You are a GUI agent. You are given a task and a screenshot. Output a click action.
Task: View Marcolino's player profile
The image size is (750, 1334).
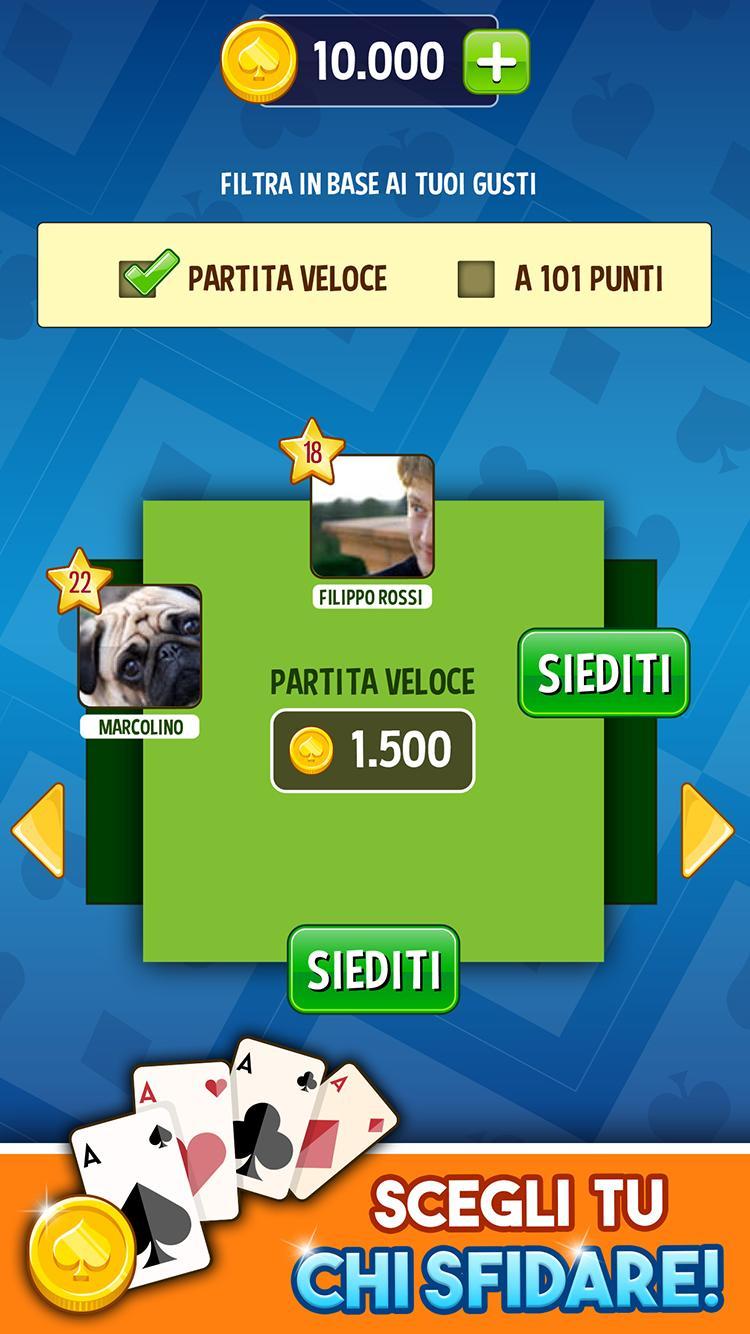tap(140, 646)
